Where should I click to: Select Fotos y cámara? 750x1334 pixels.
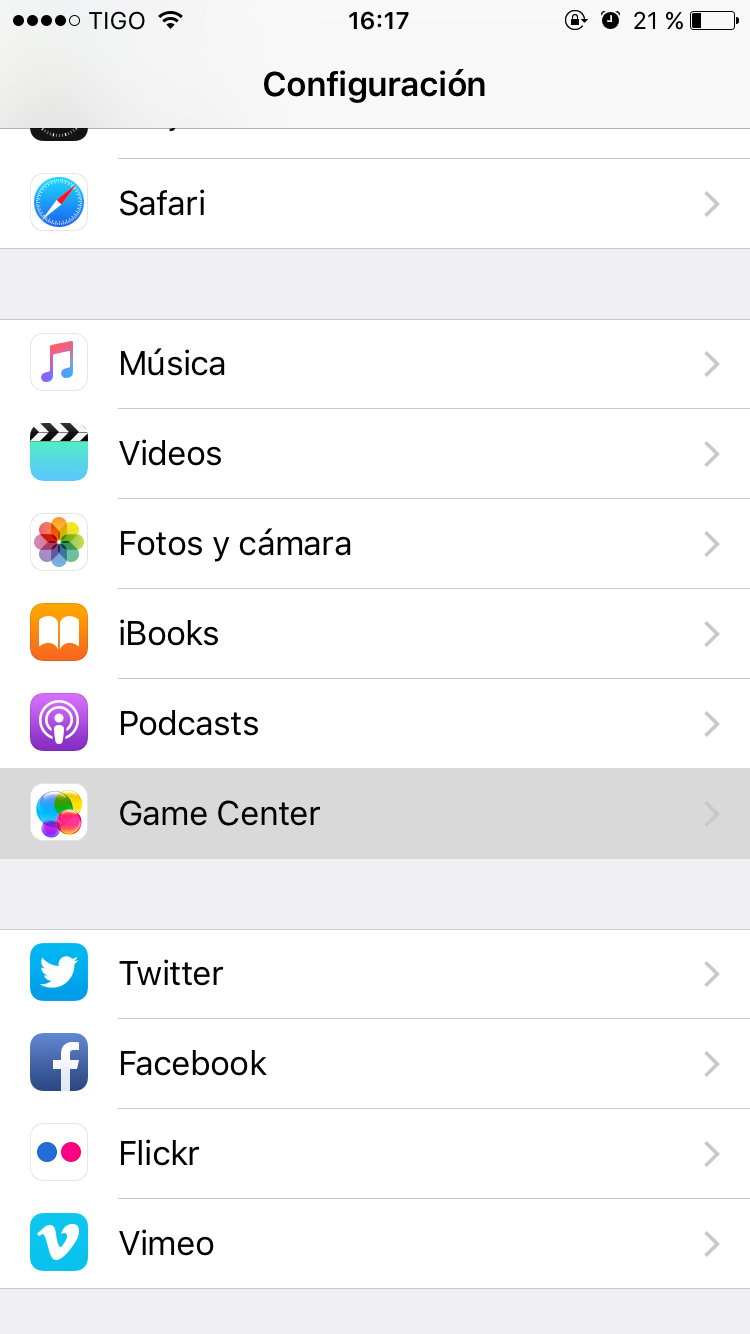pos(375,544)
